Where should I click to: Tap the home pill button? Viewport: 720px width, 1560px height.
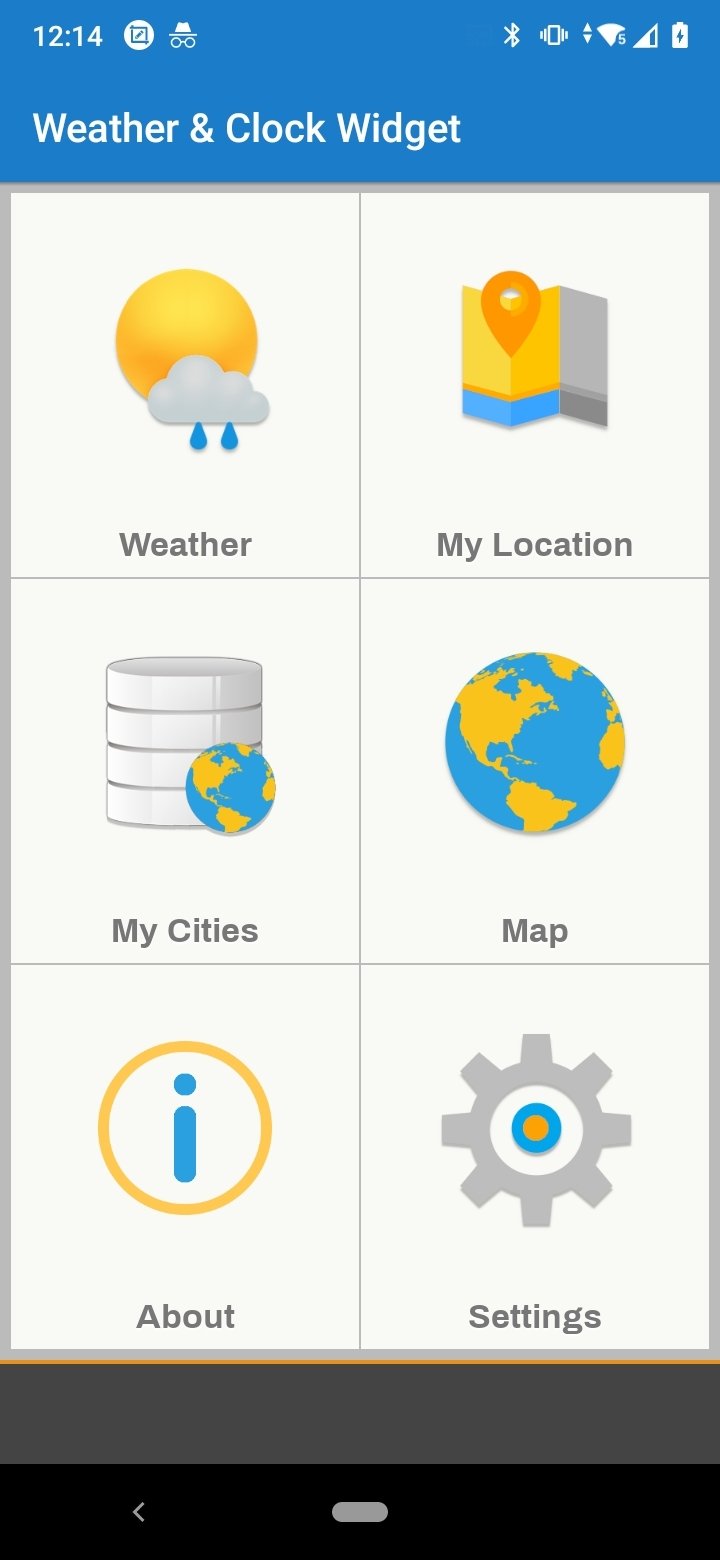360,1512
